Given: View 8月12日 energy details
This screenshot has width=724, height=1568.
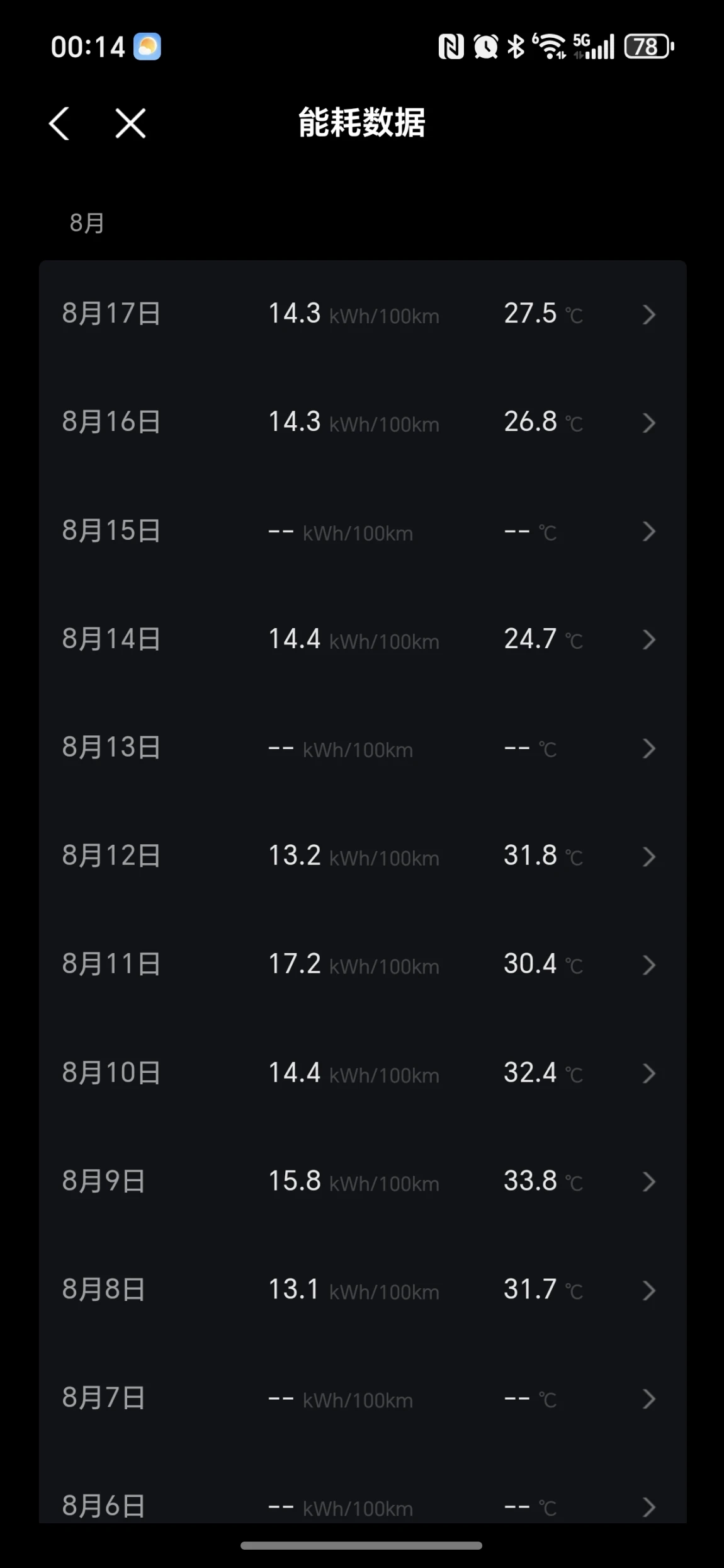Looking at the screenshot, I should (x=363, y=856).
